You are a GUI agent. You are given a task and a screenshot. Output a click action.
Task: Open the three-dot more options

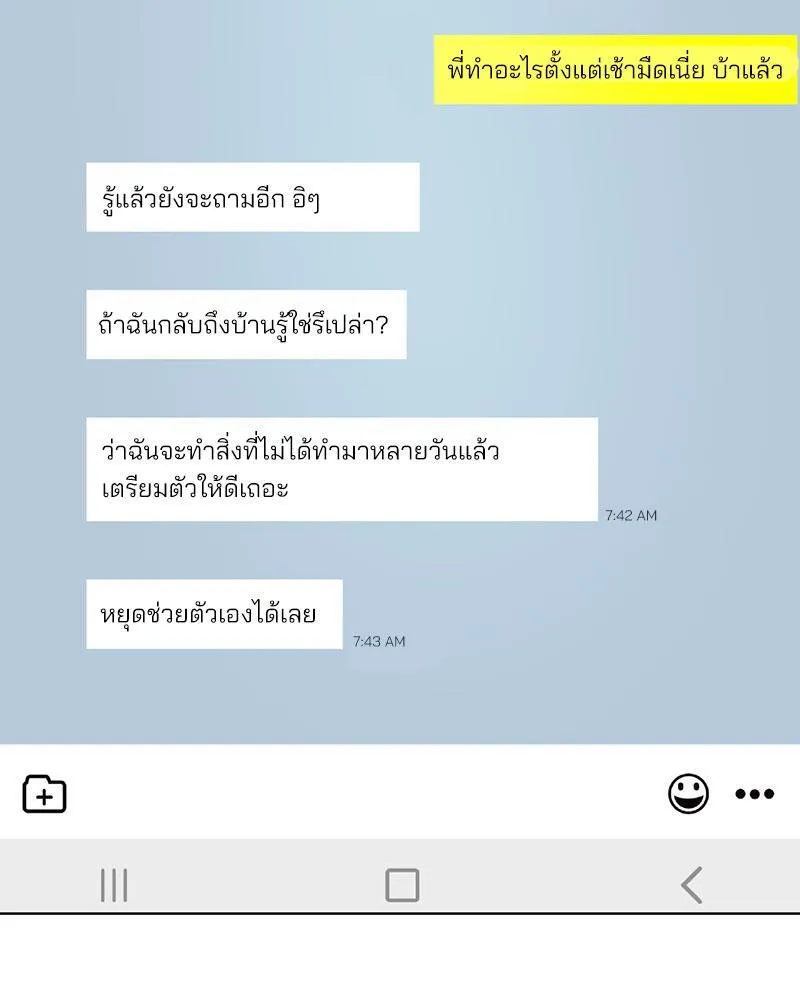click(x=755, y=794)
